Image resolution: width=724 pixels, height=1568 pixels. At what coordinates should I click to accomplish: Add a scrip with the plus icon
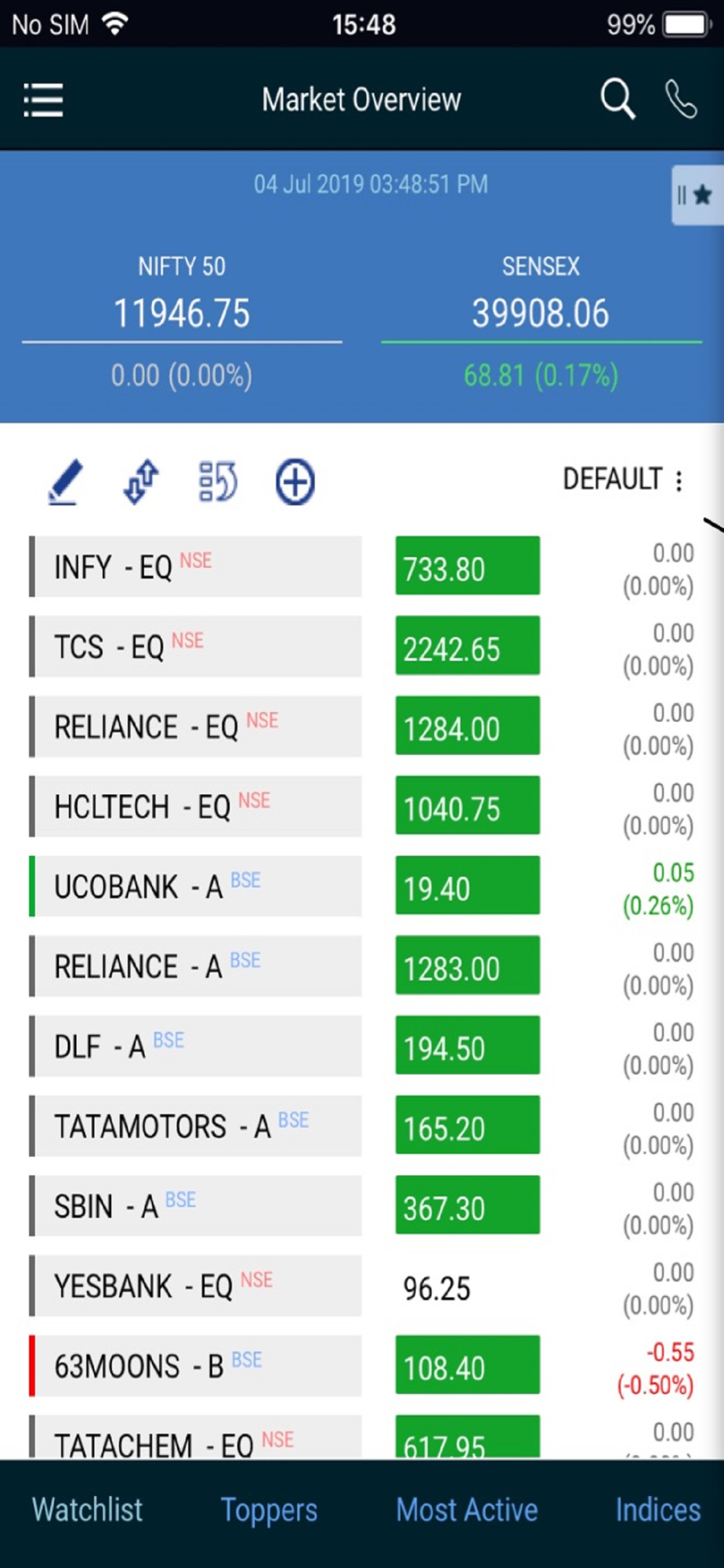coord(295,481)
